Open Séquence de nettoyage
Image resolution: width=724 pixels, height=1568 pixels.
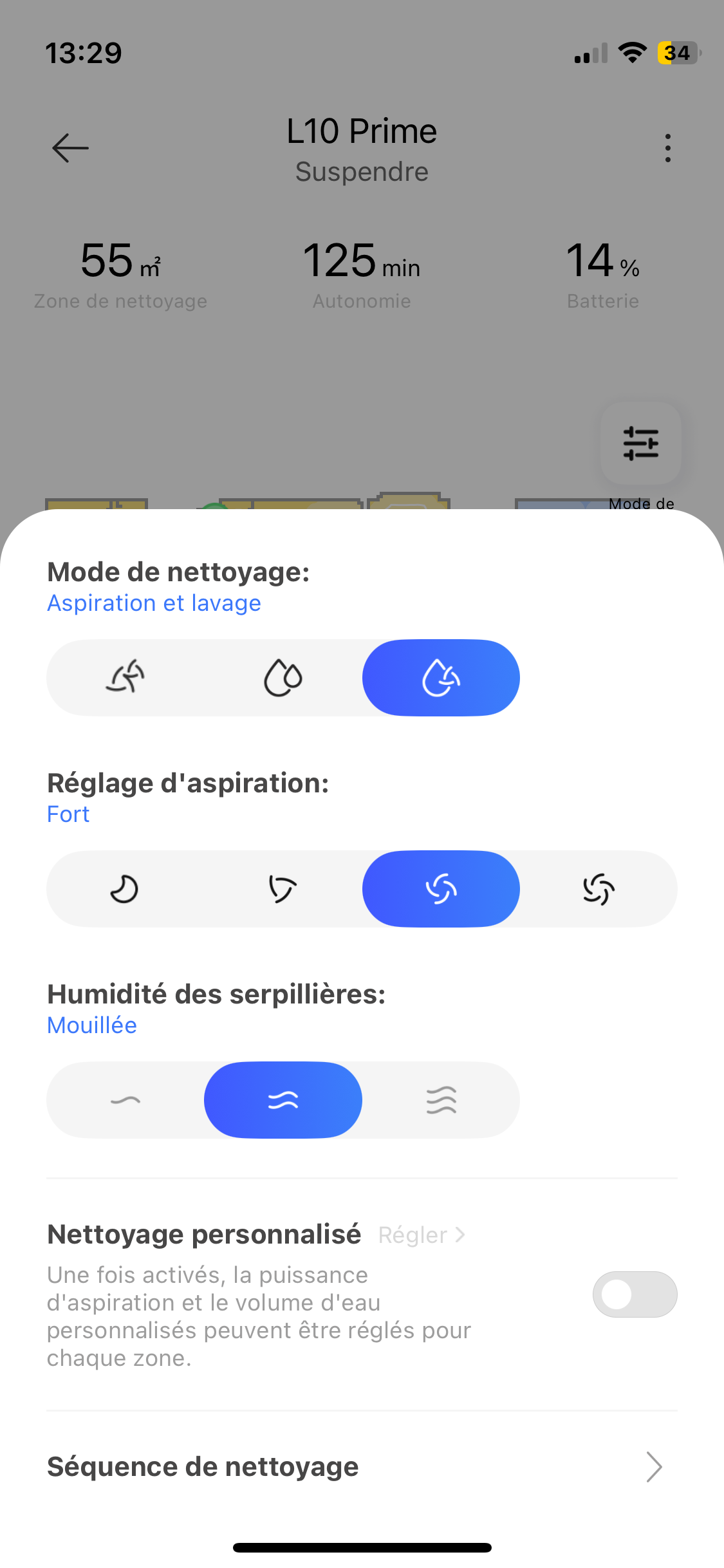pos(362,1467)
